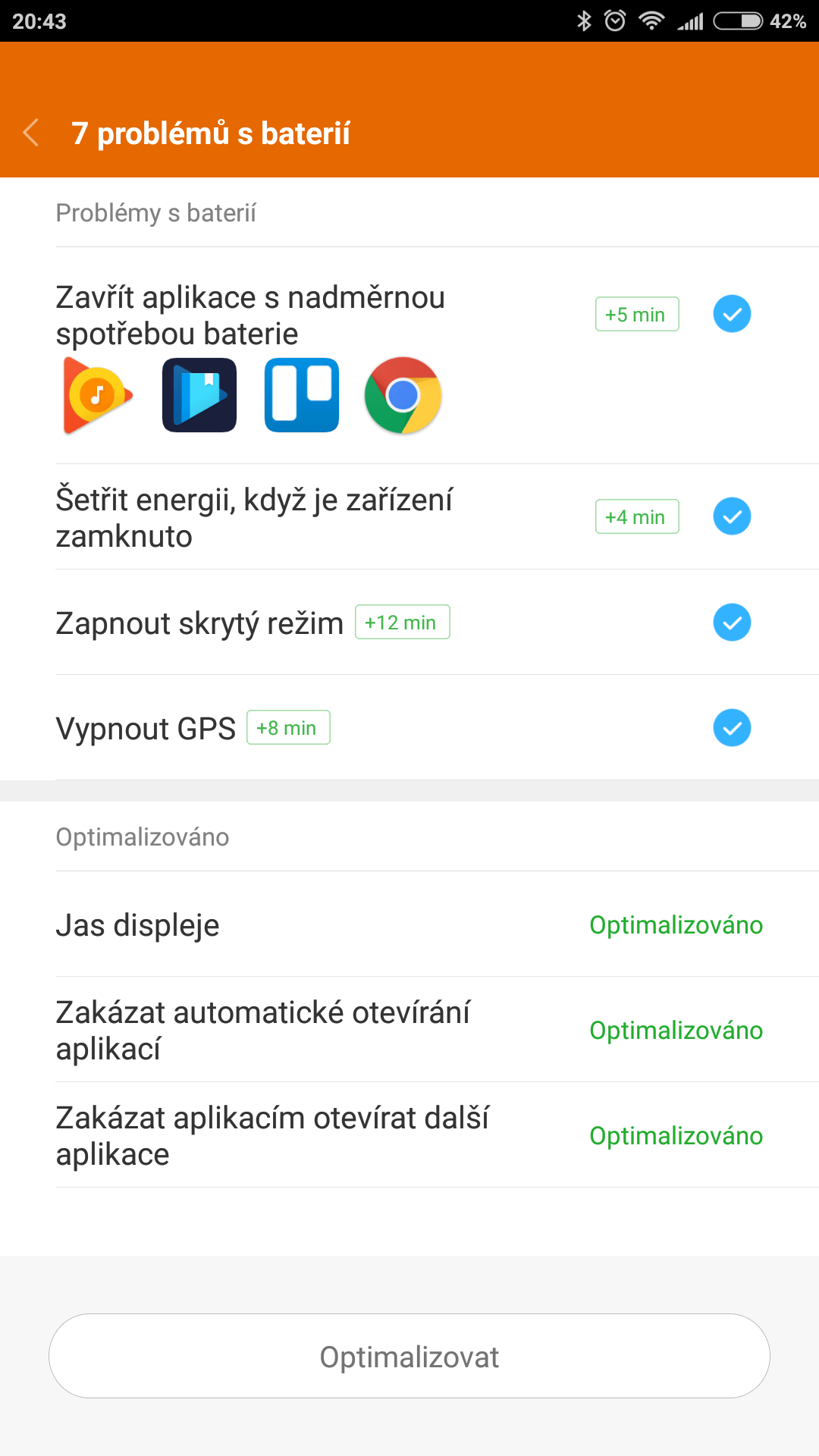This screenshot has height=1456, width=819.
Task: Tap the Optimalizovat button
Action: tap(409, 1356)
